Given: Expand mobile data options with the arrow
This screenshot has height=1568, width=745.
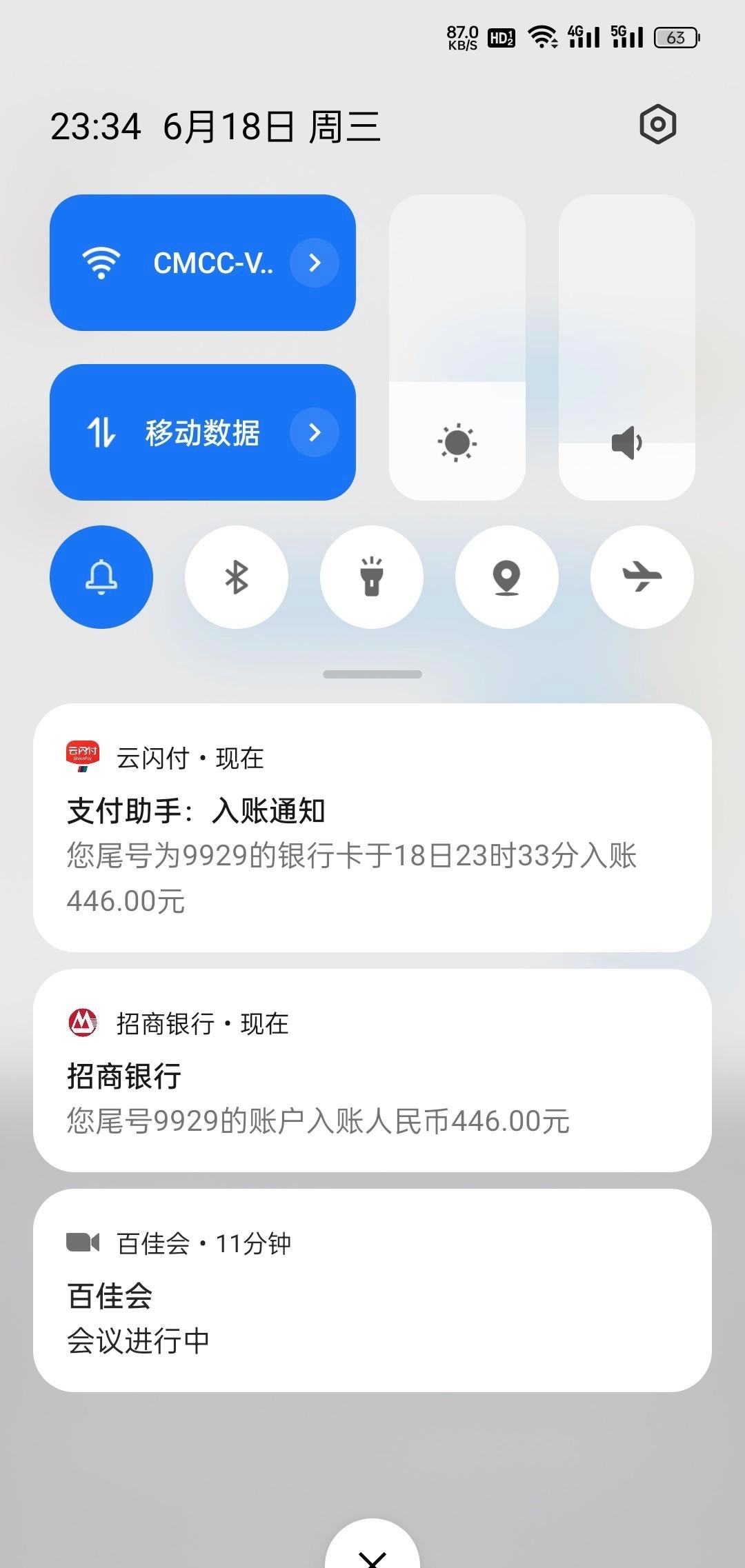Looking at the screenshot, I should point(315,432).
